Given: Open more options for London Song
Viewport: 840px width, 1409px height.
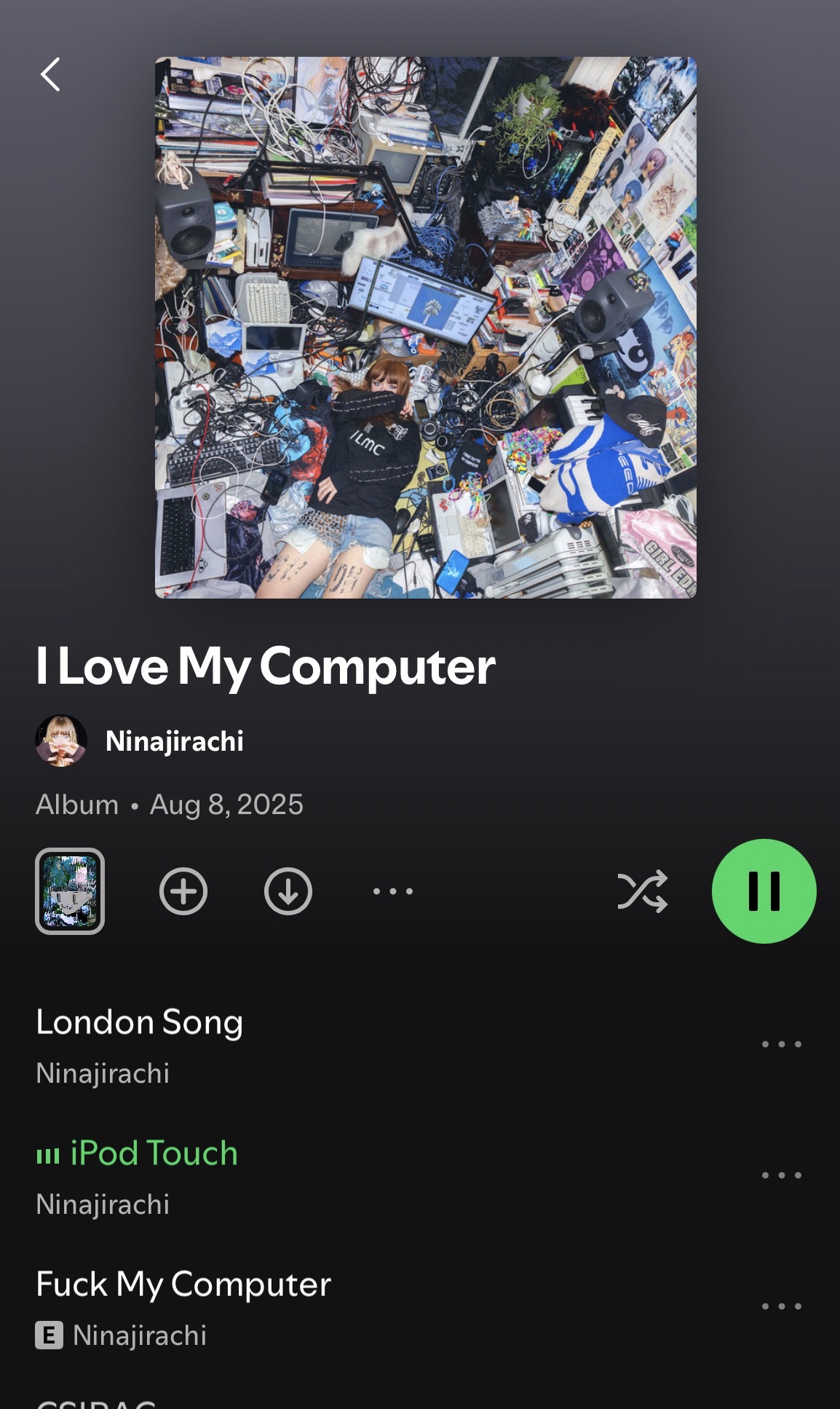Looking at the screenshot, I should (781, 1044).
